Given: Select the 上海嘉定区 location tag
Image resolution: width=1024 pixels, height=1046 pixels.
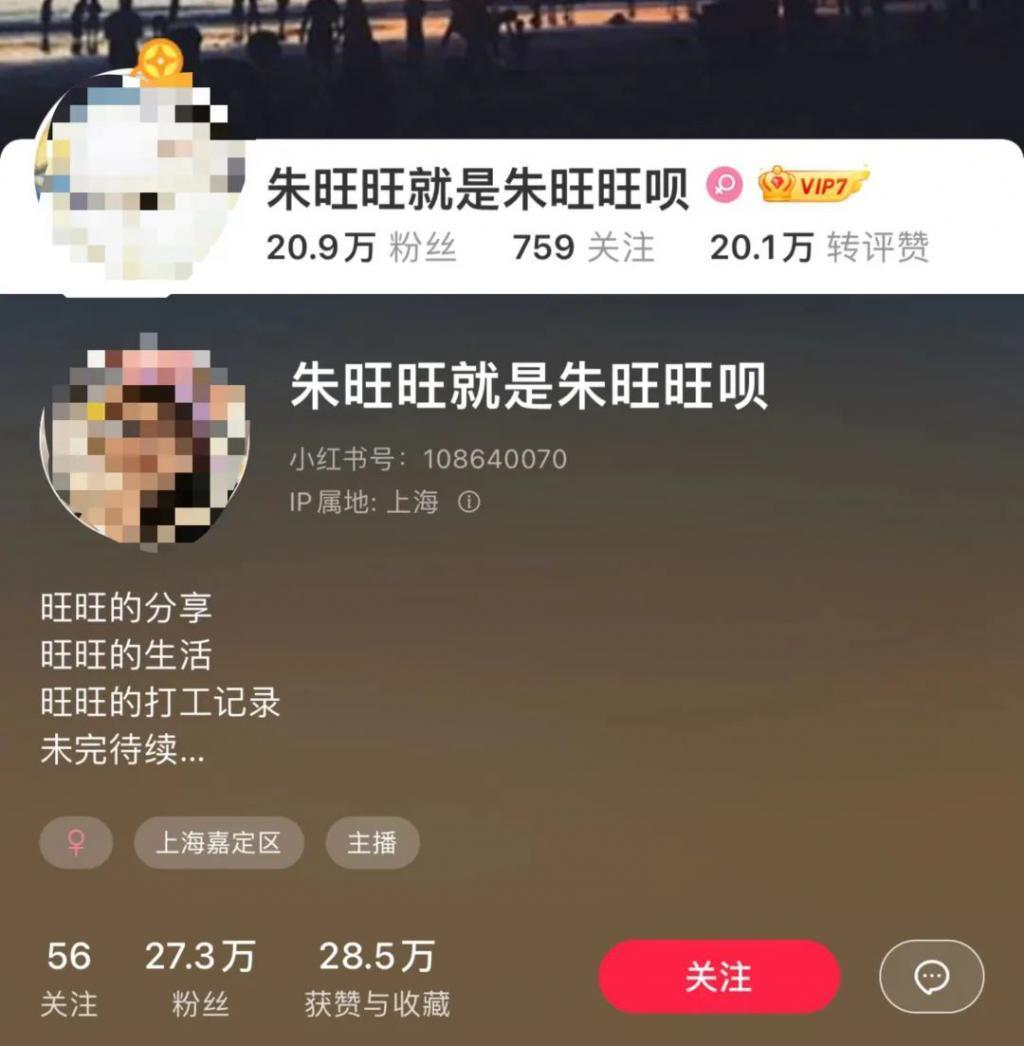Looking at the screenshot, I should coord(219,843).
